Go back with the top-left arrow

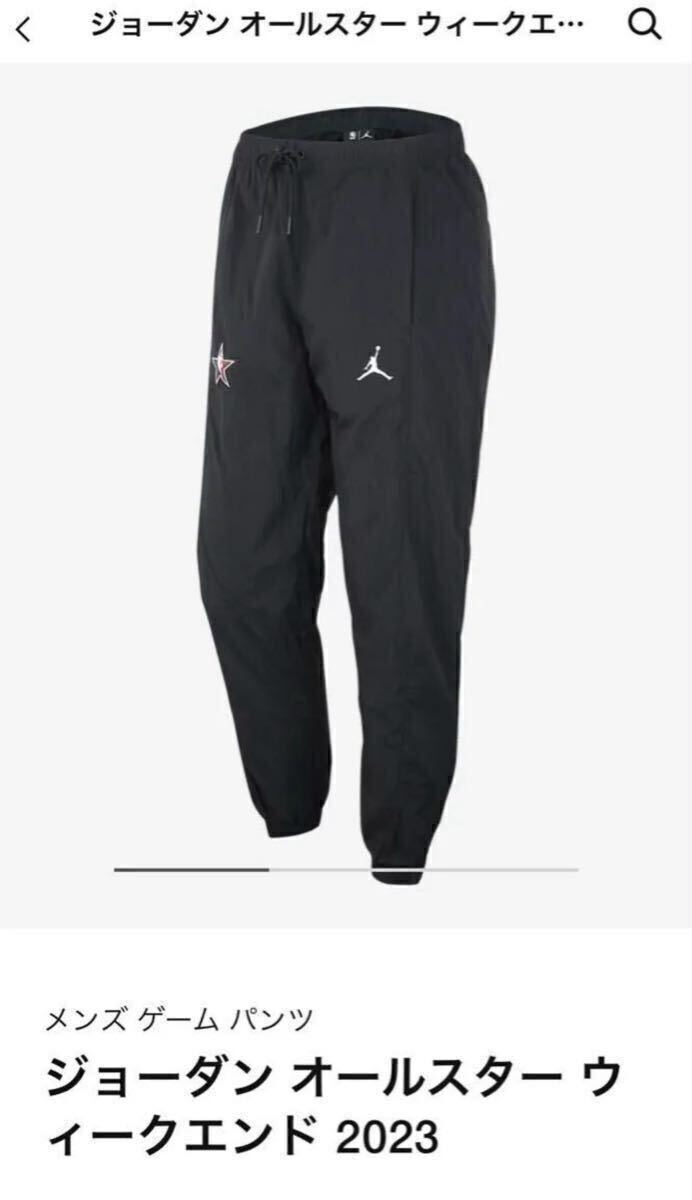[x=24, y=29]
